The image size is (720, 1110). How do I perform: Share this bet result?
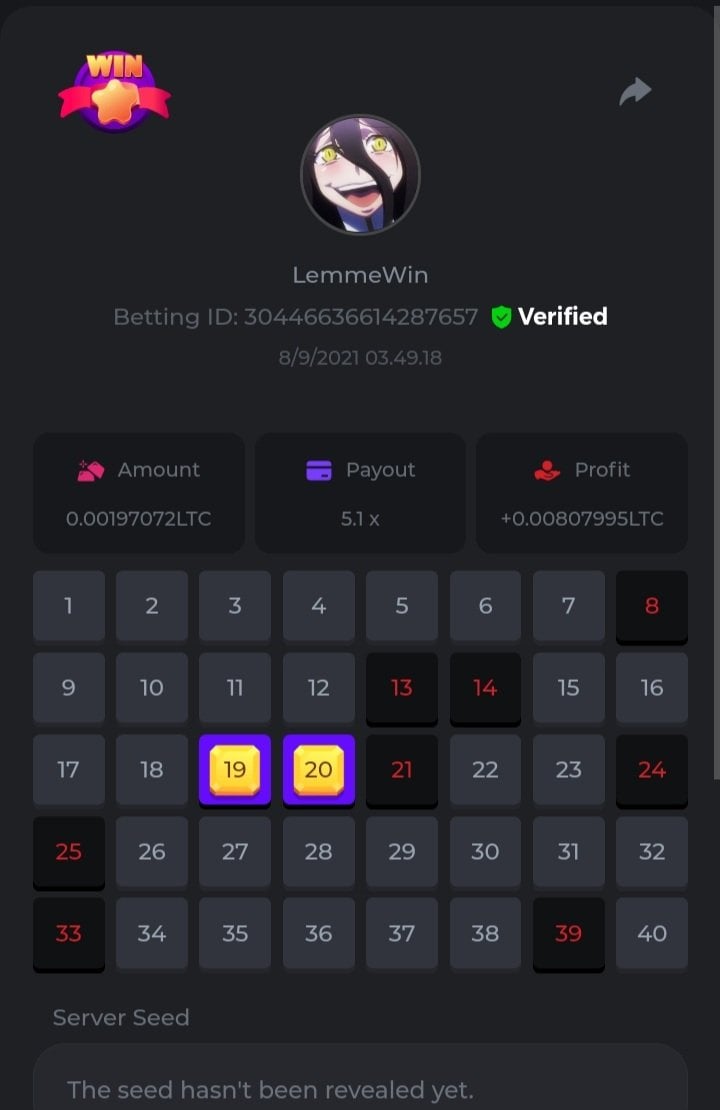635,92
